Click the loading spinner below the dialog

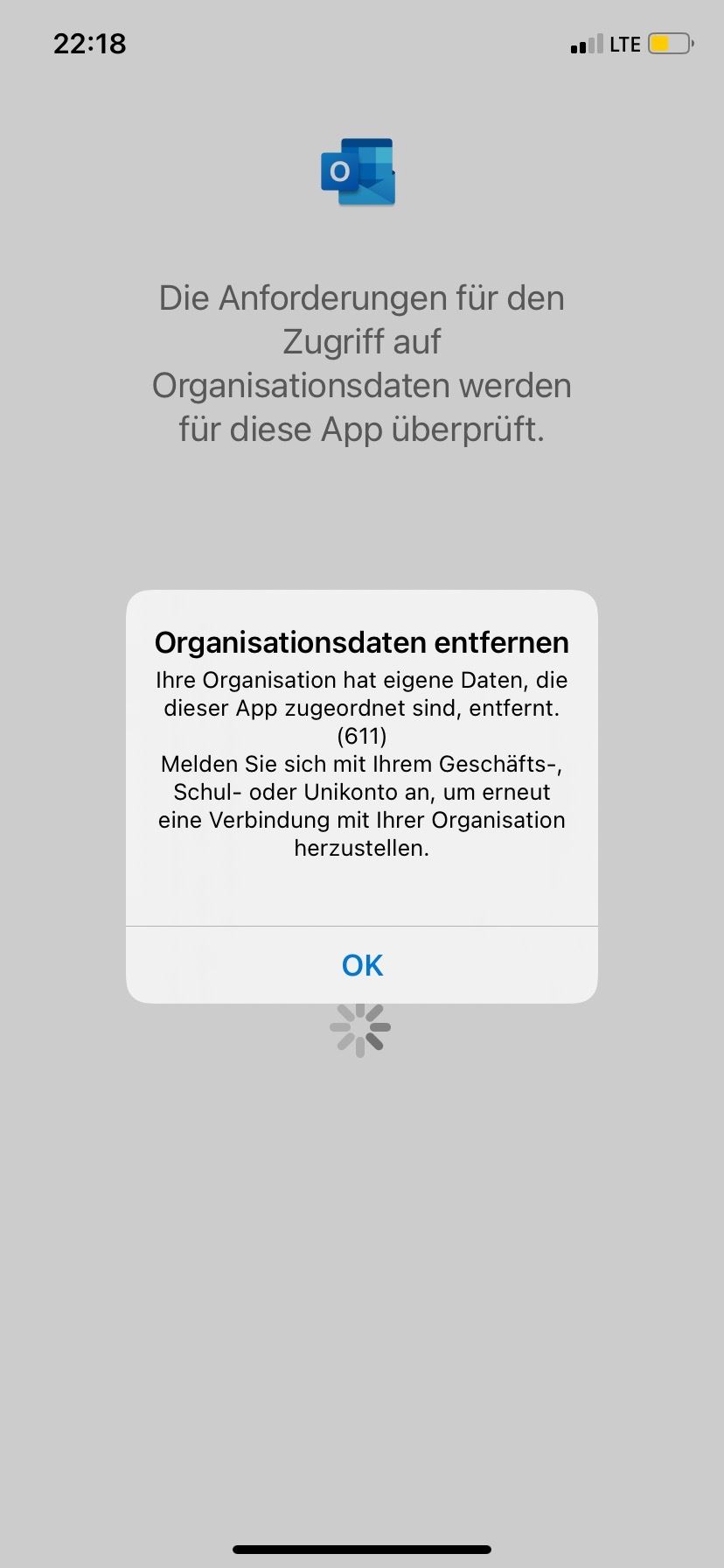coord(361,1029)
